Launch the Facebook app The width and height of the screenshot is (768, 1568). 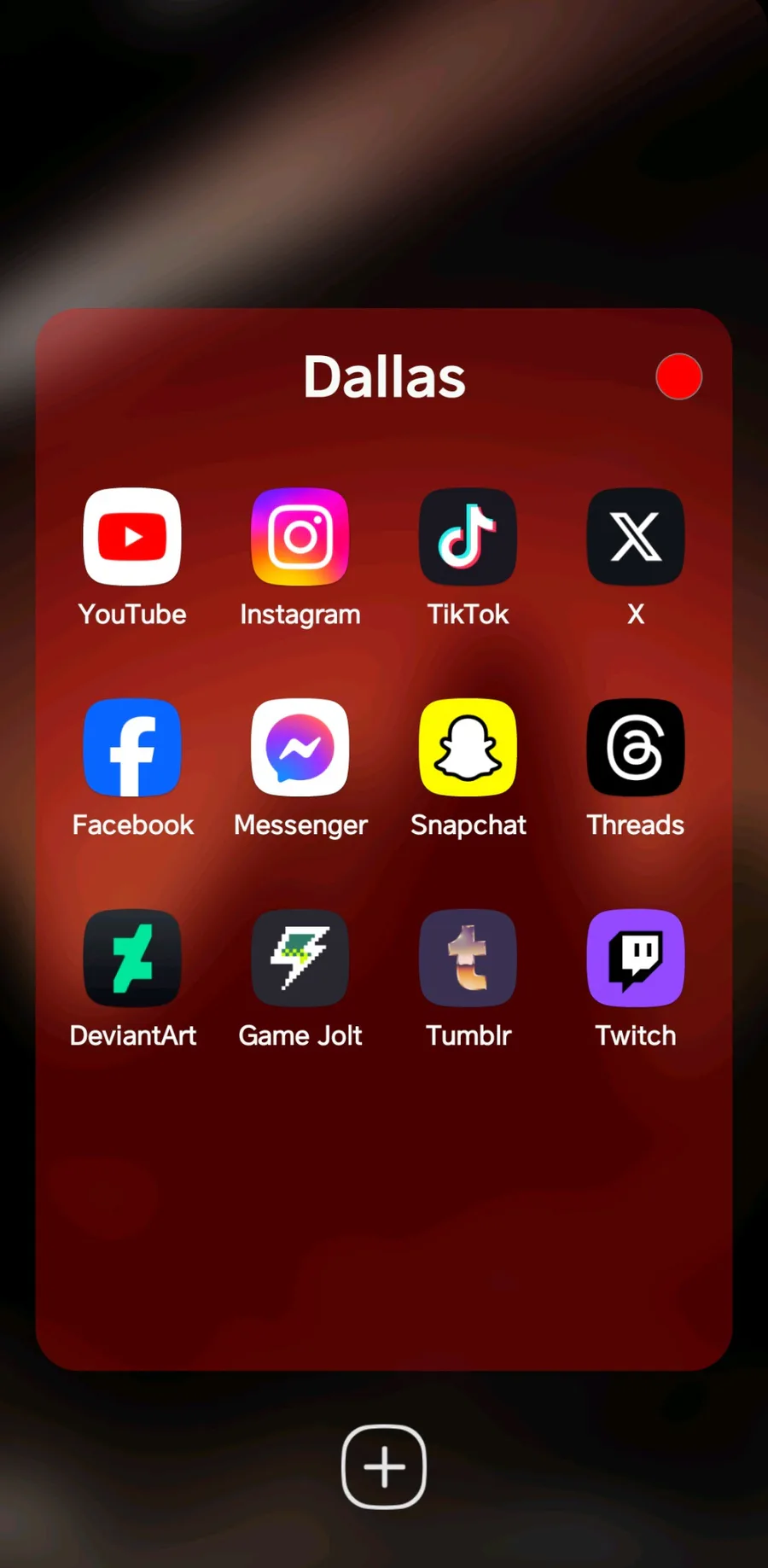(x=132, y=748)
